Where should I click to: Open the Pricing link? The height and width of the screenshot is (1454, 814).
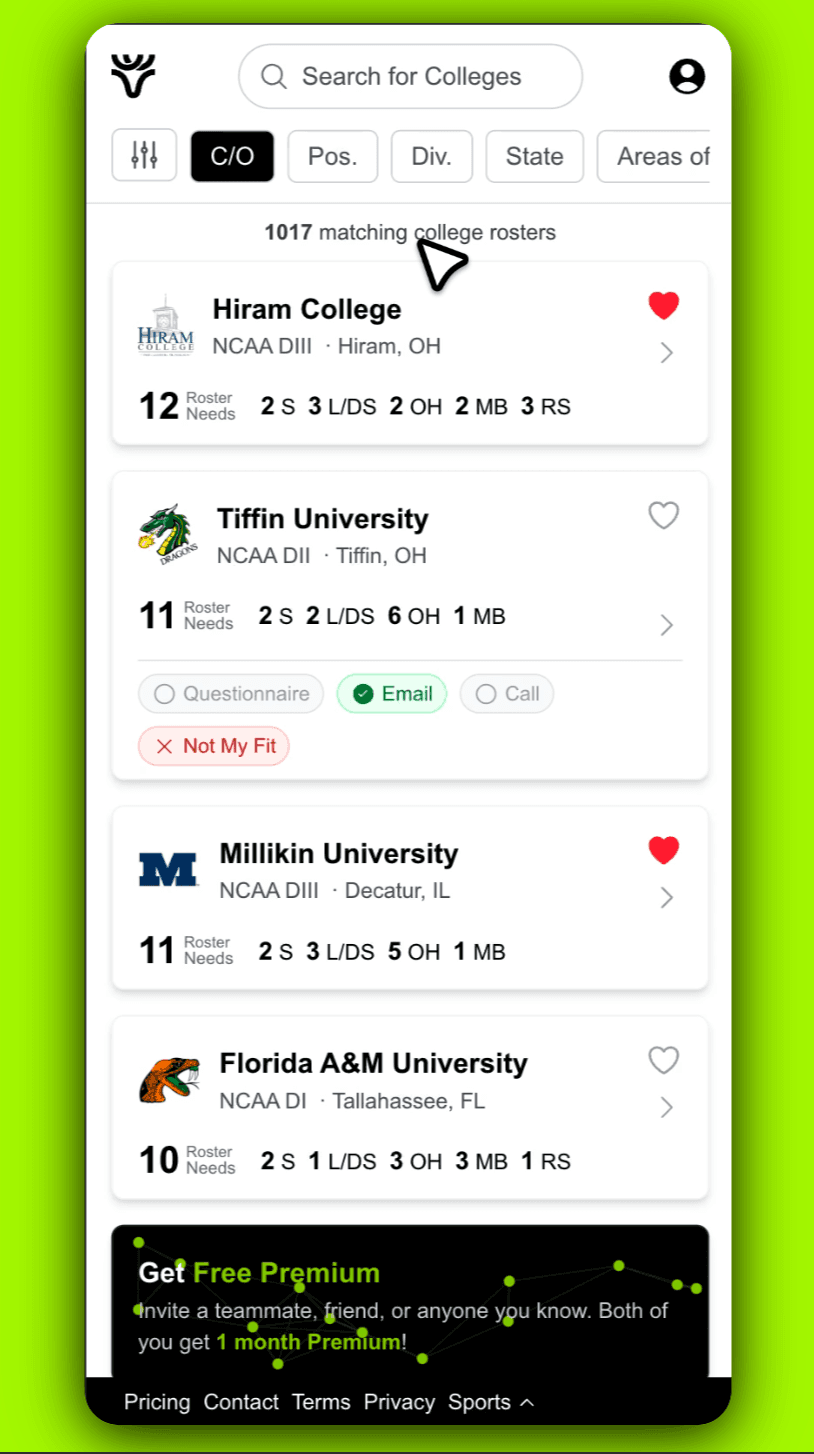point(157,1402)
